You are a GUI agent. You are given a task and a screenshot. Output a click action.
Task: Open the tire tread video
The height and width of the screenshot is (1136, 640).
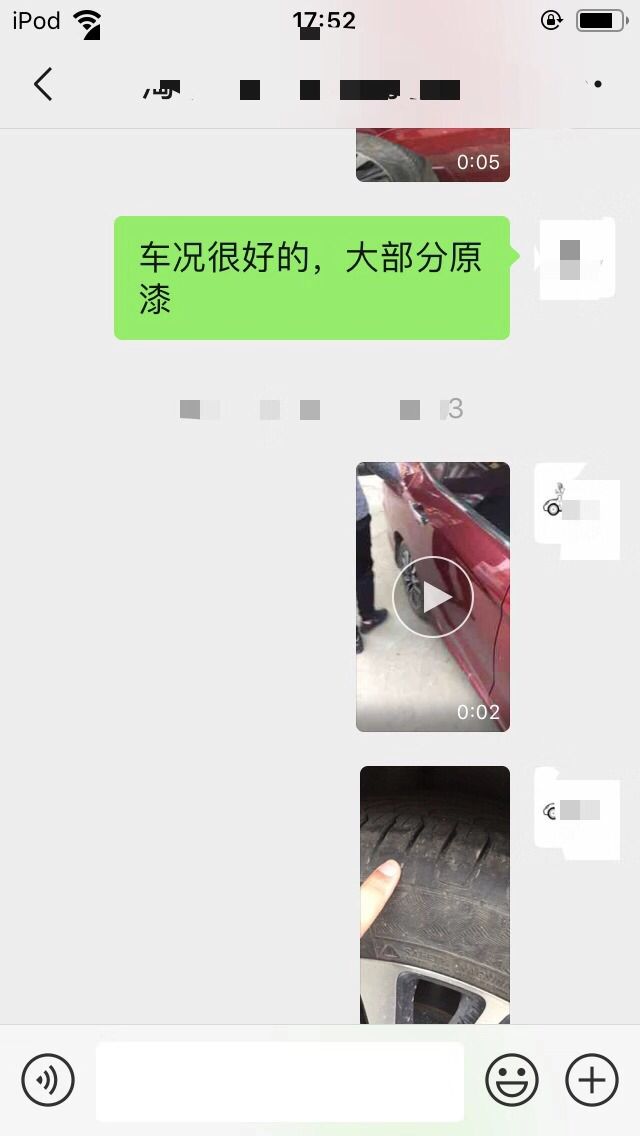(x=435, y=895)
